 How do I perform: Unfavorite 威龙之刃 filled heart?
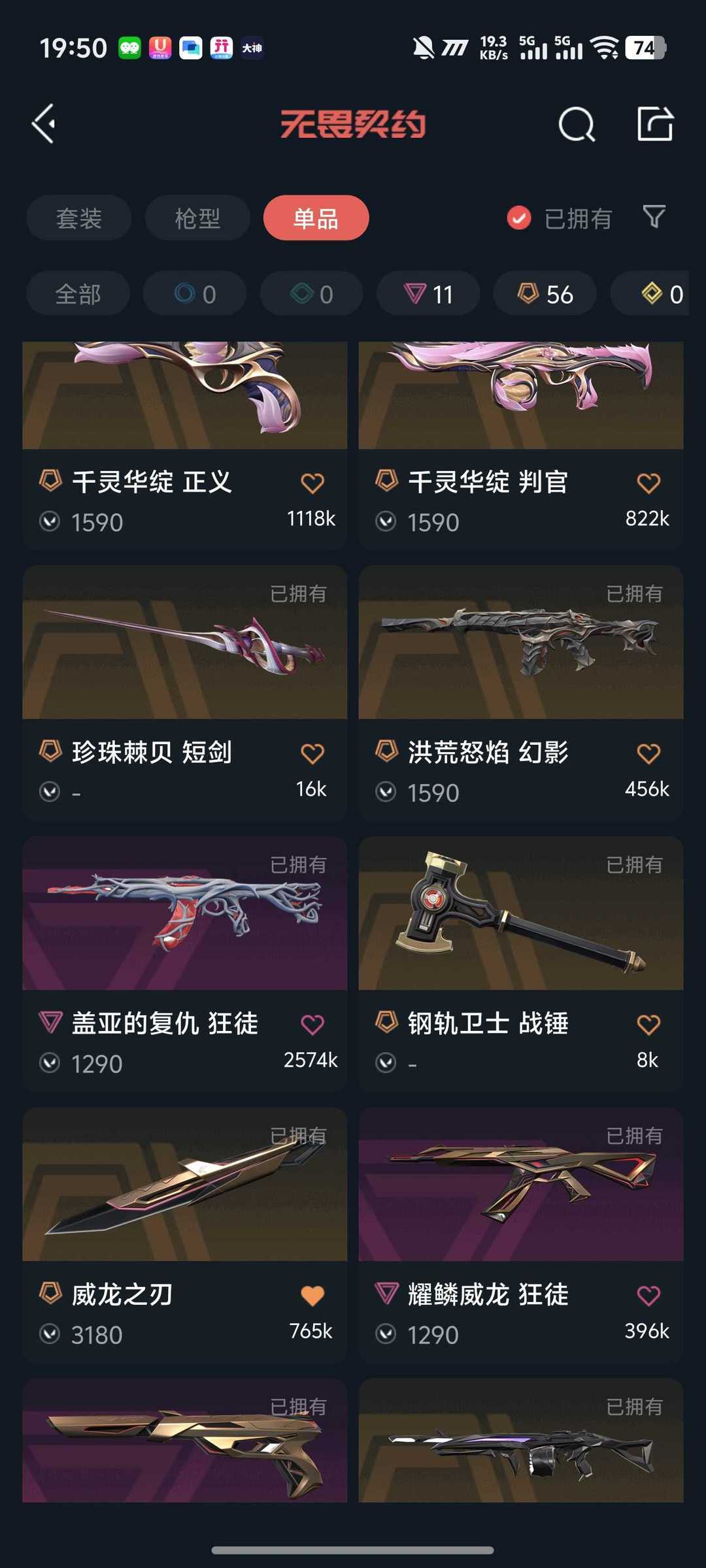[x=312, y=1295]
